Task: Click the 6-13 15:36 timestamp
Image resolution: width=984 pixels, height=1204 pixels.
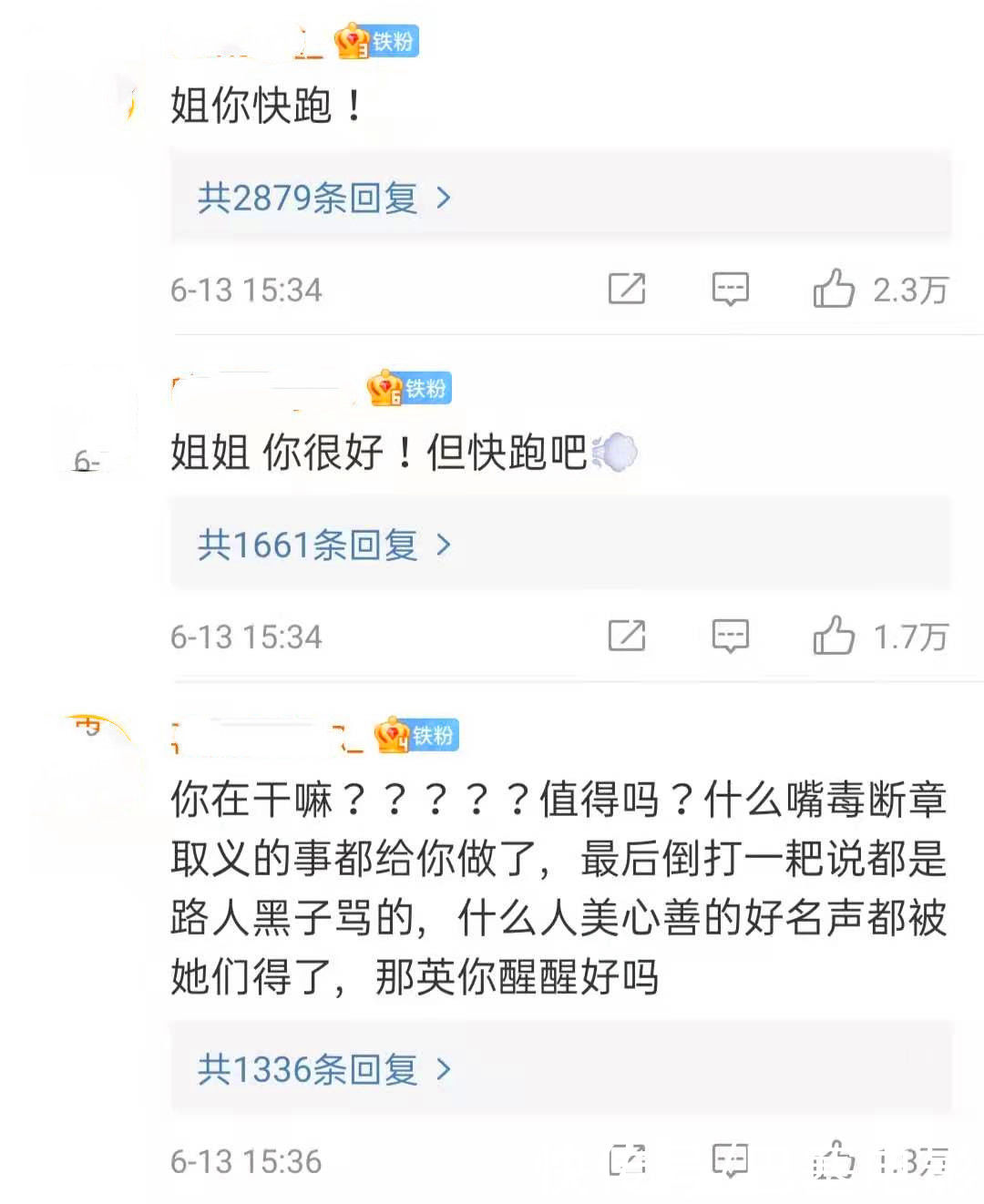Action: click(246, 1162)
